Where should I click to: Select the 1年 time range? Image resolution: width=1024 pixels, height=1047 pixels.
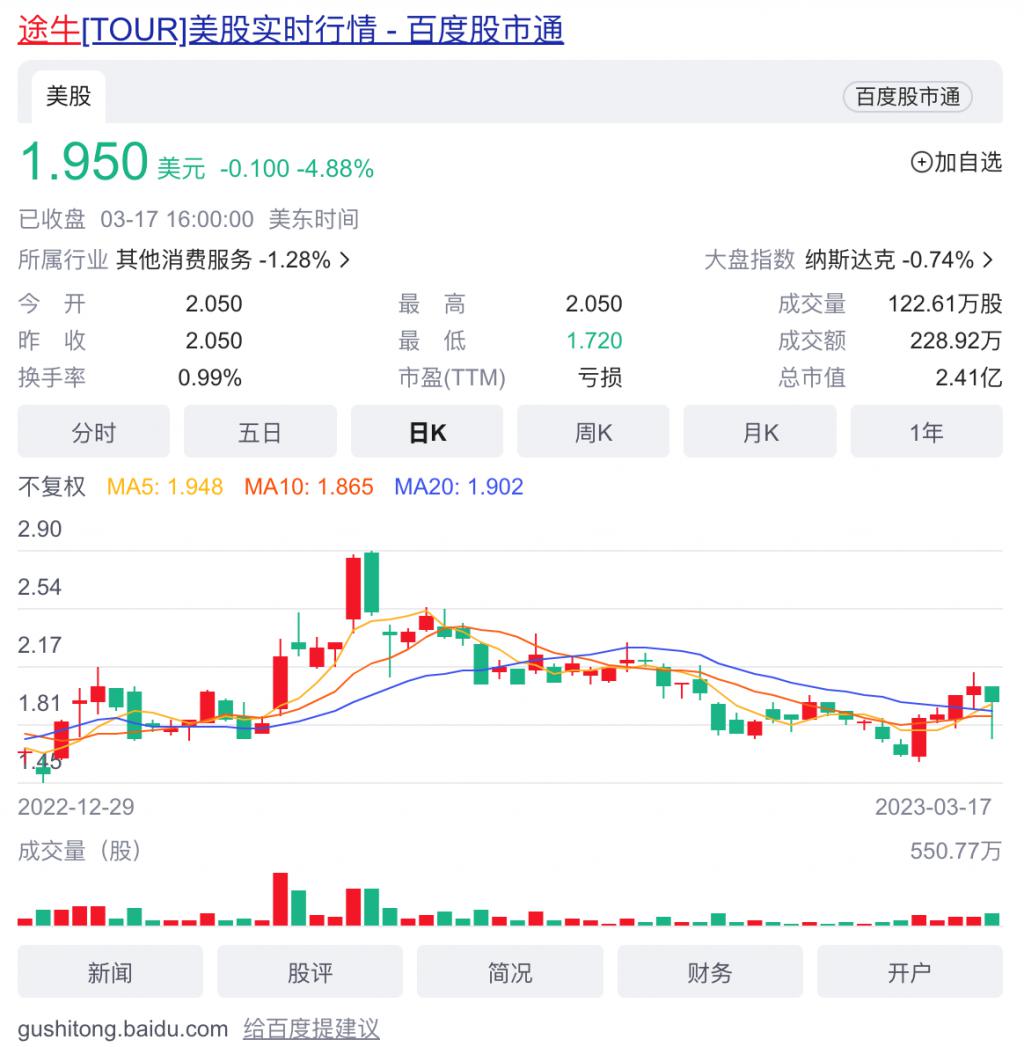tap(926, 431)
